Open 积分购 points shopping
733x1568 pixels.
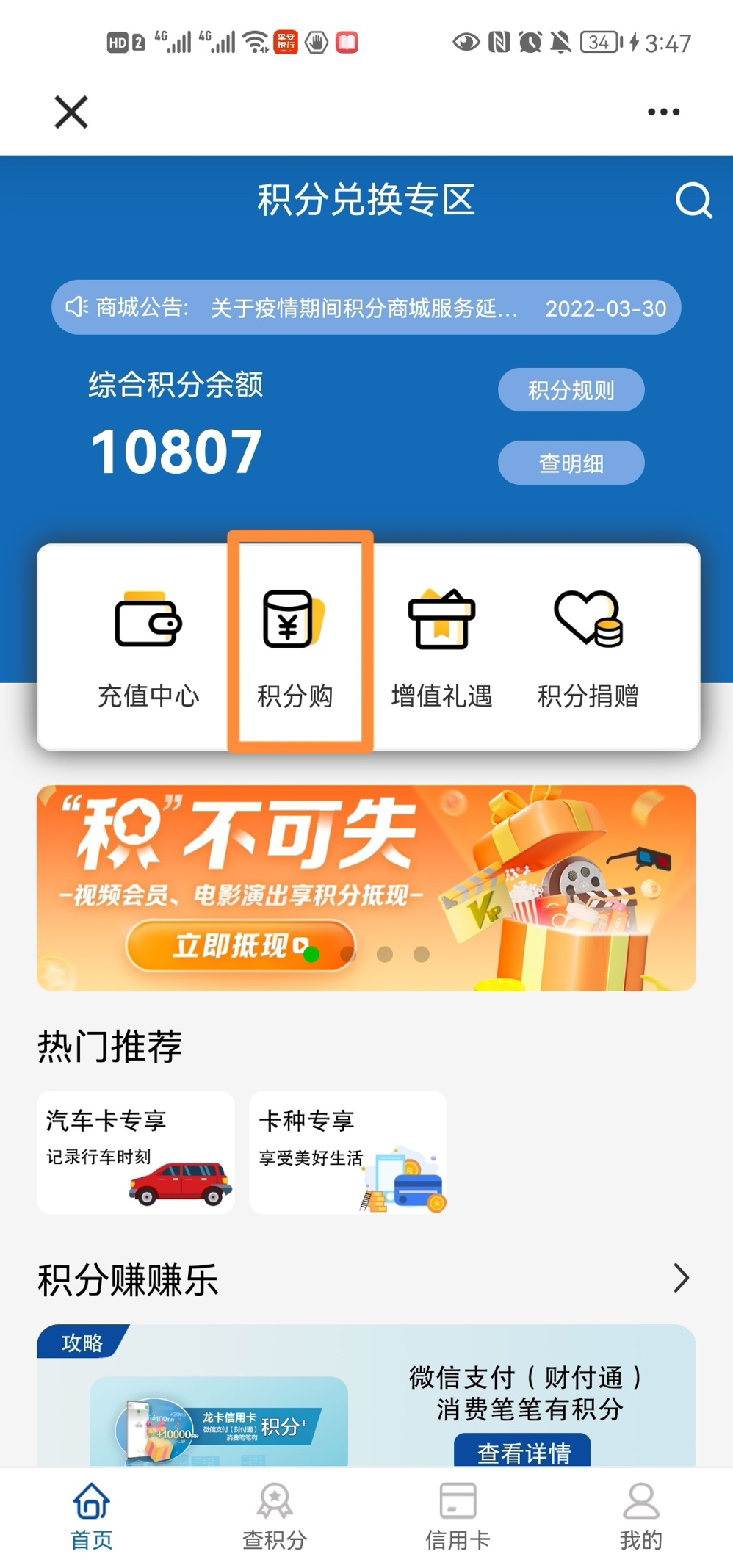tap(295, 648)
